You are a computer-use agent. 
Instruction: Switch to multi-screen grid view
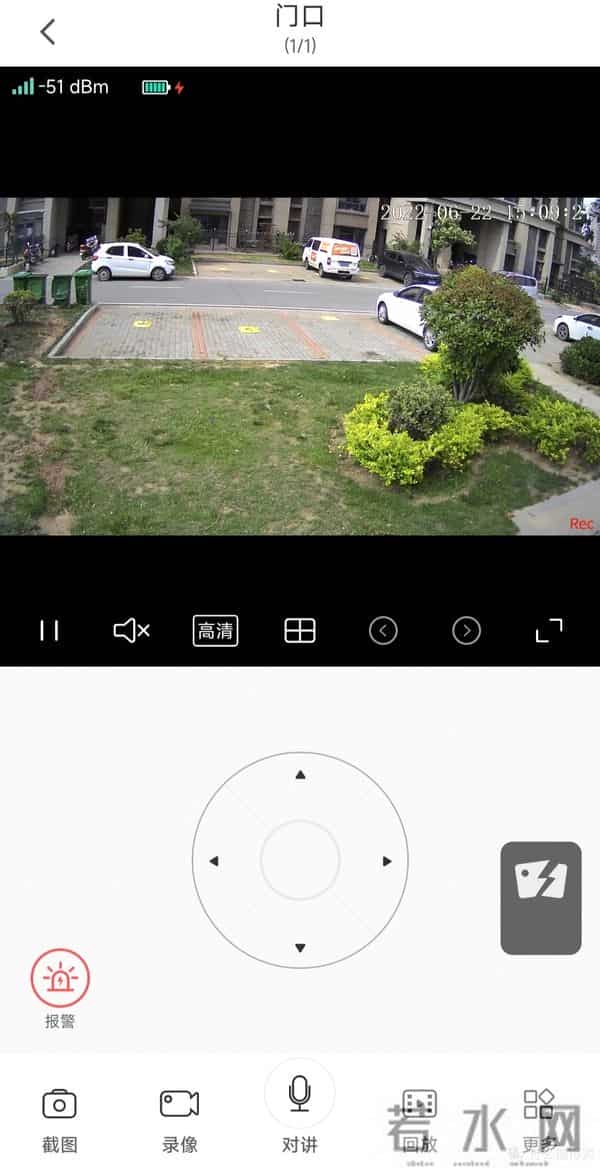(x=300, y=630)
